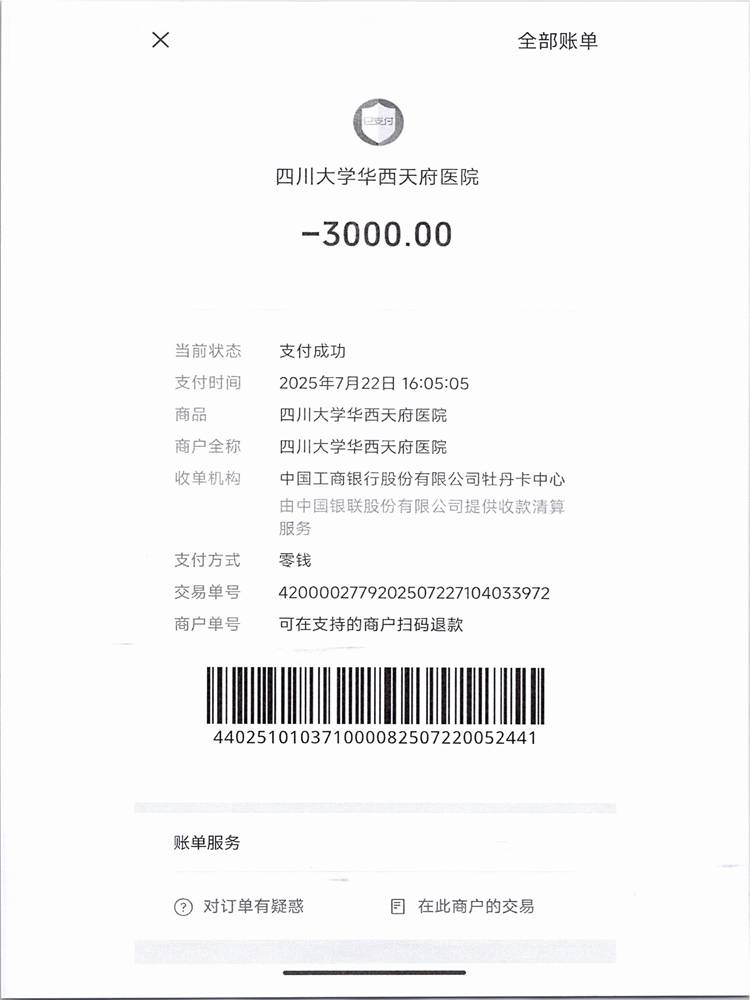The height and width of the screenshot is (1000, 750).
Task: View 在此商户的交易 transactions with this merchant
Action: point(464,907)
